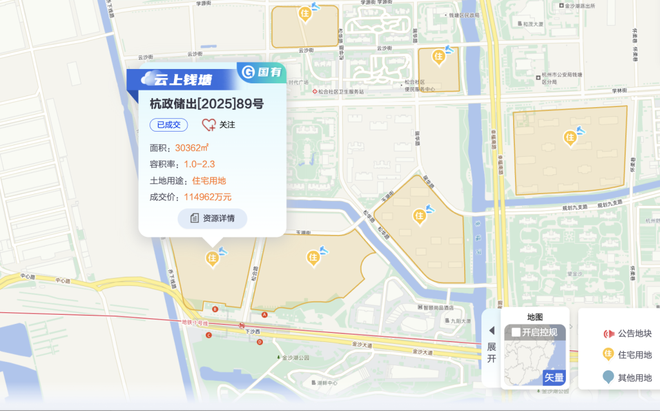This screenshot has height=411, width=660.
Task: Tap the 住 marker below the popup card
Action: pyautogui.click(x=212, y=258)
